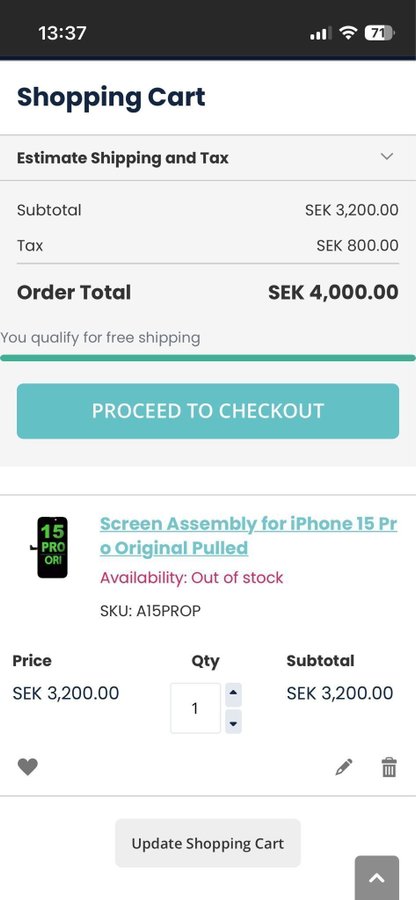The image size is (416, 900).
Task: Add item to wishlist with heart icon
Action: [28, 767]
